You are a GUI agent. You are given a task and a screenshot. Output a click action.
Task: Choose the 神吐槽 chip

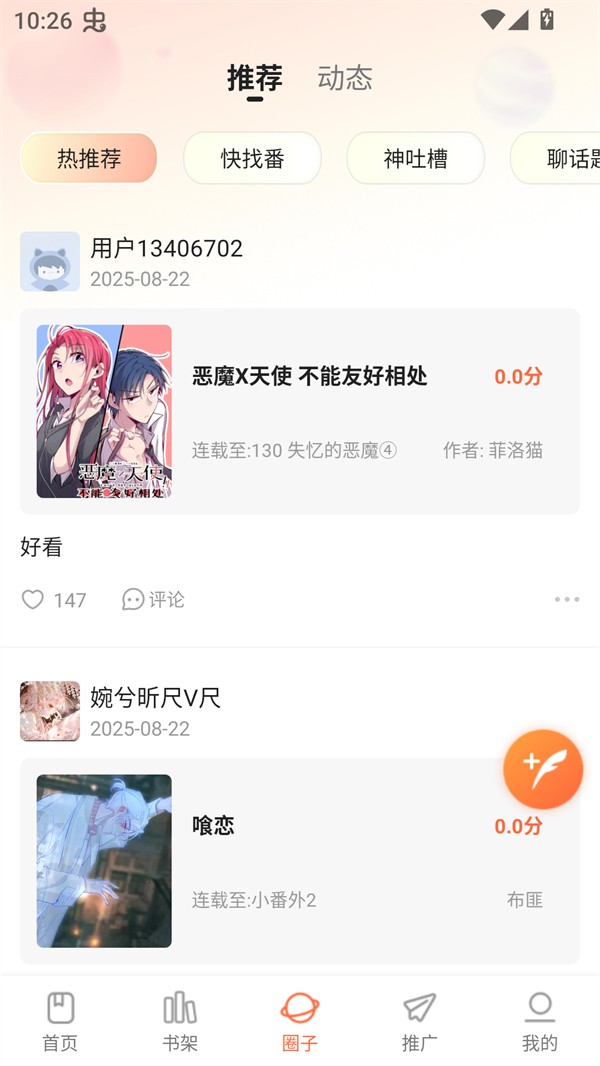415,158
